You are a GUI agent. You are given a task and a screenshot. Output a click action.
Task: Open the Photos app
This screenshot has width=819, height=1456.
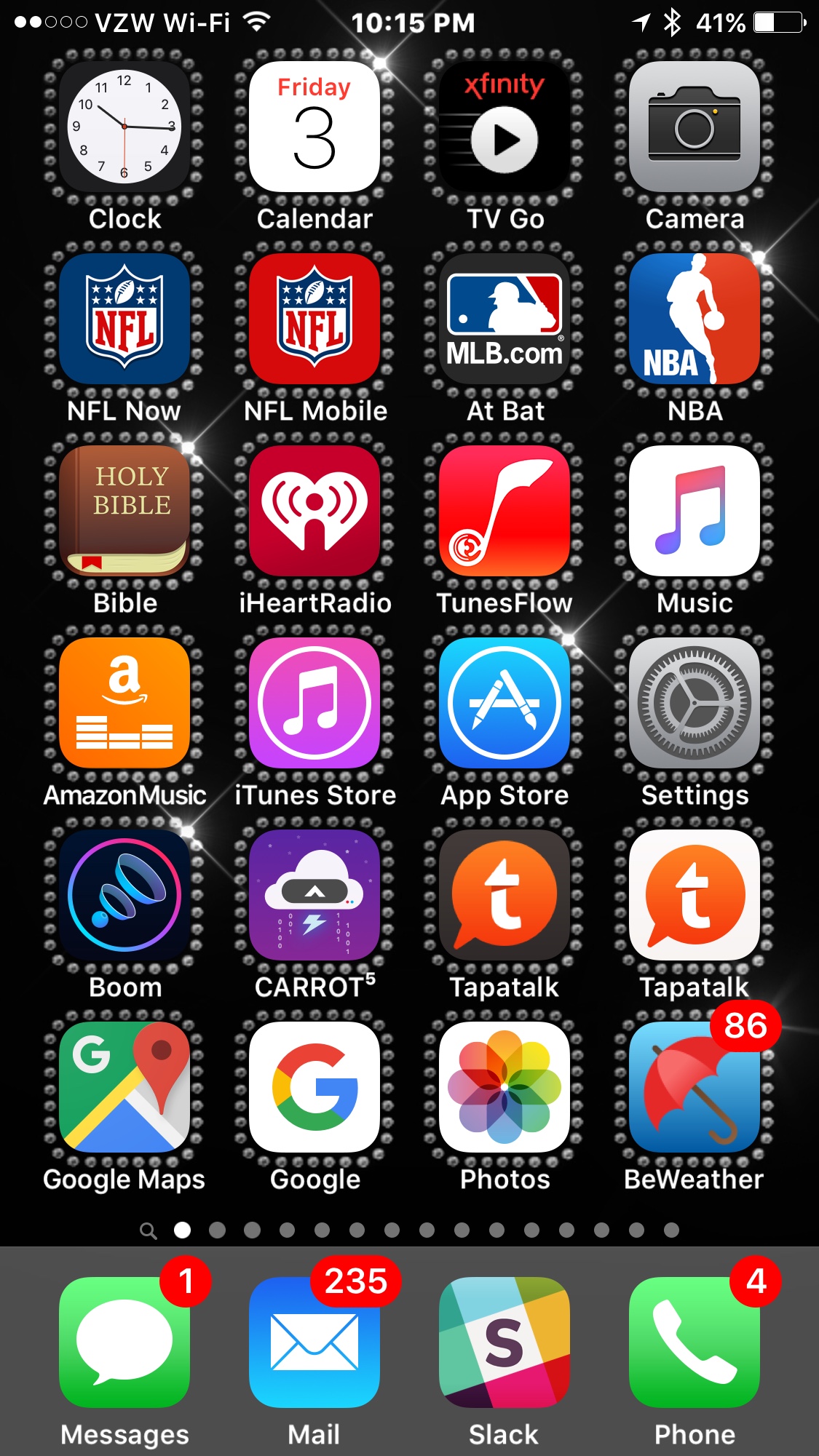505,1087
